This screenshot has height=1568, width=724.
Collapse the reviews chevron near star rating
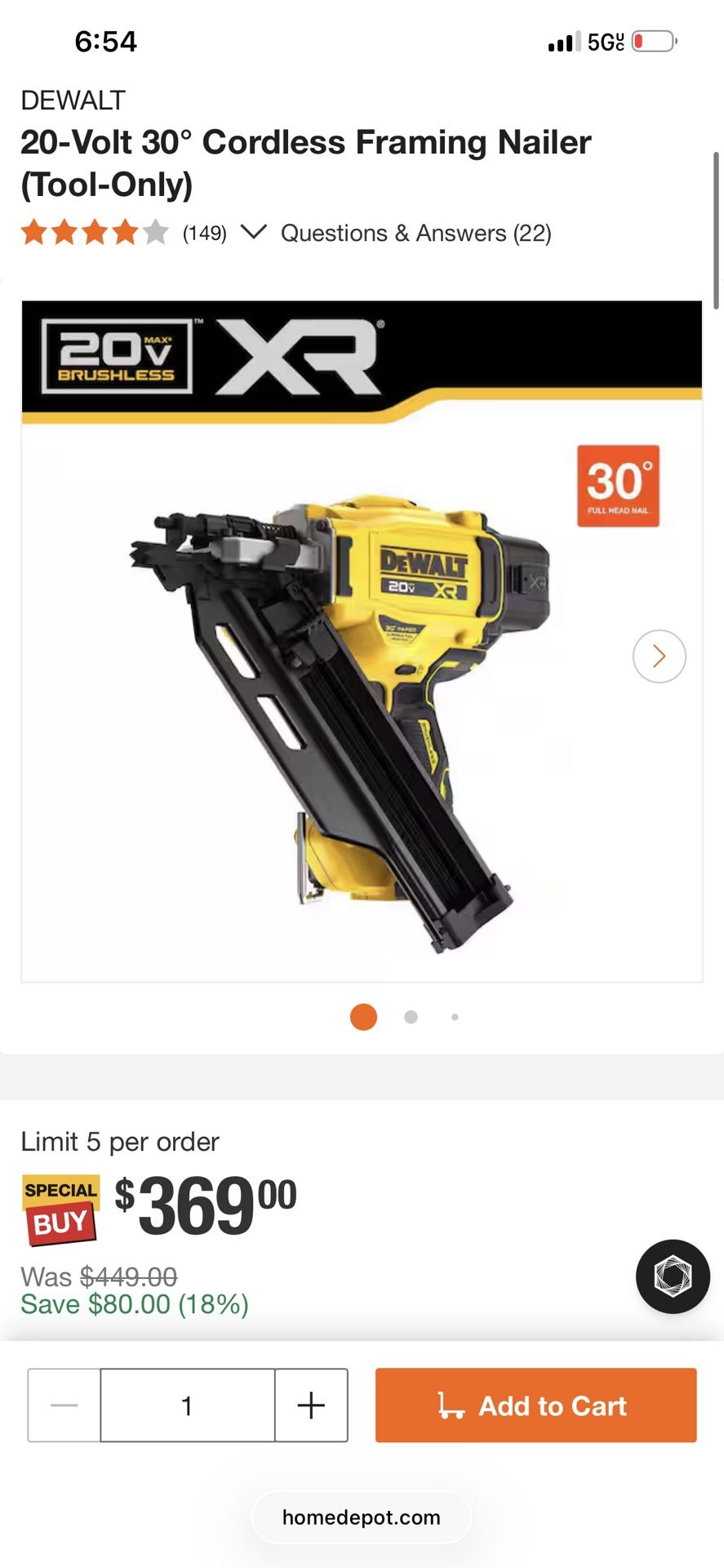pyautogui.click(x=254, y=233)
